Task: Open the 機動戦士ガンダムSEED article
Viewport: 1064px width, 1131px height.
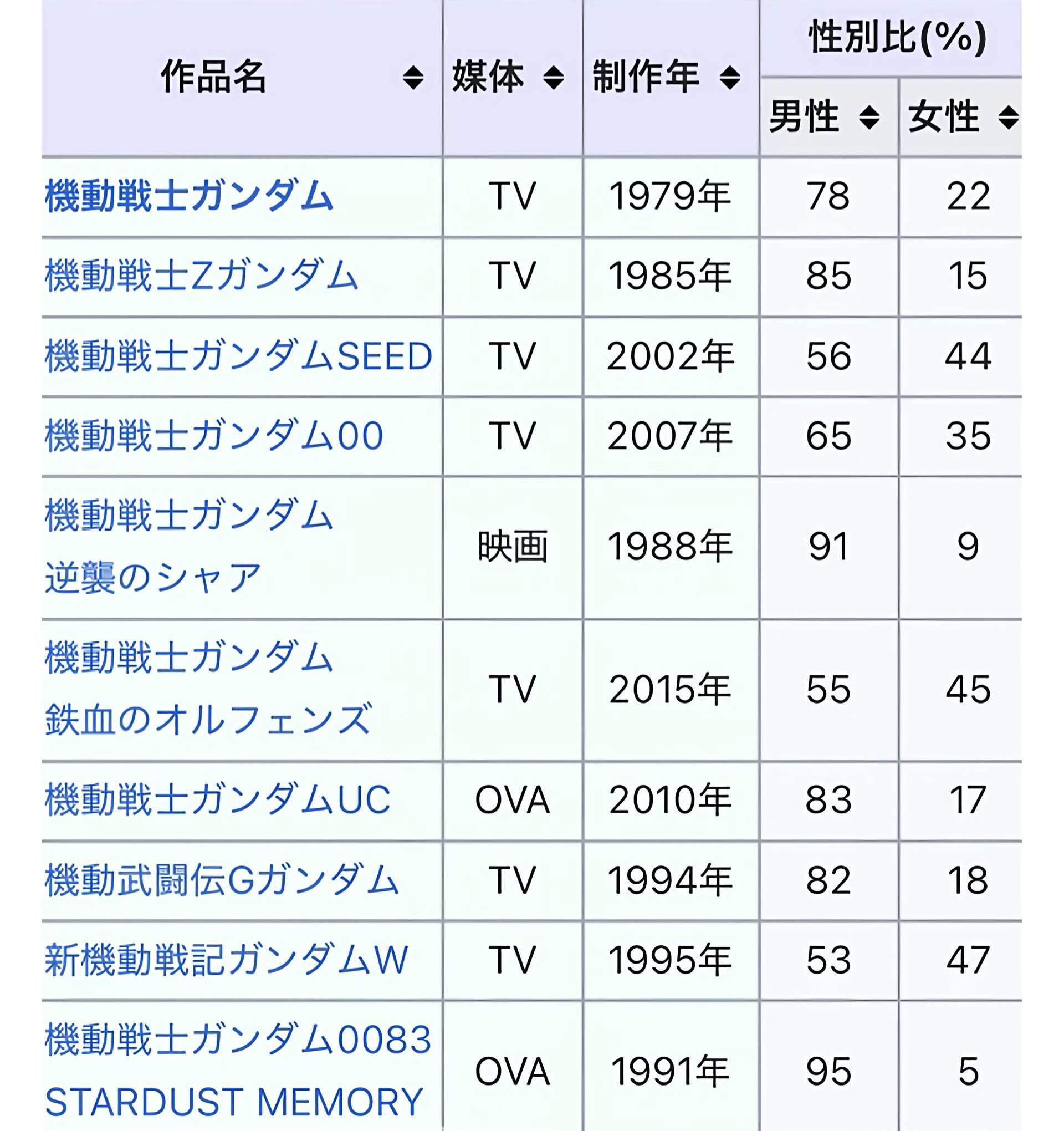Action: tap(238, 356)
